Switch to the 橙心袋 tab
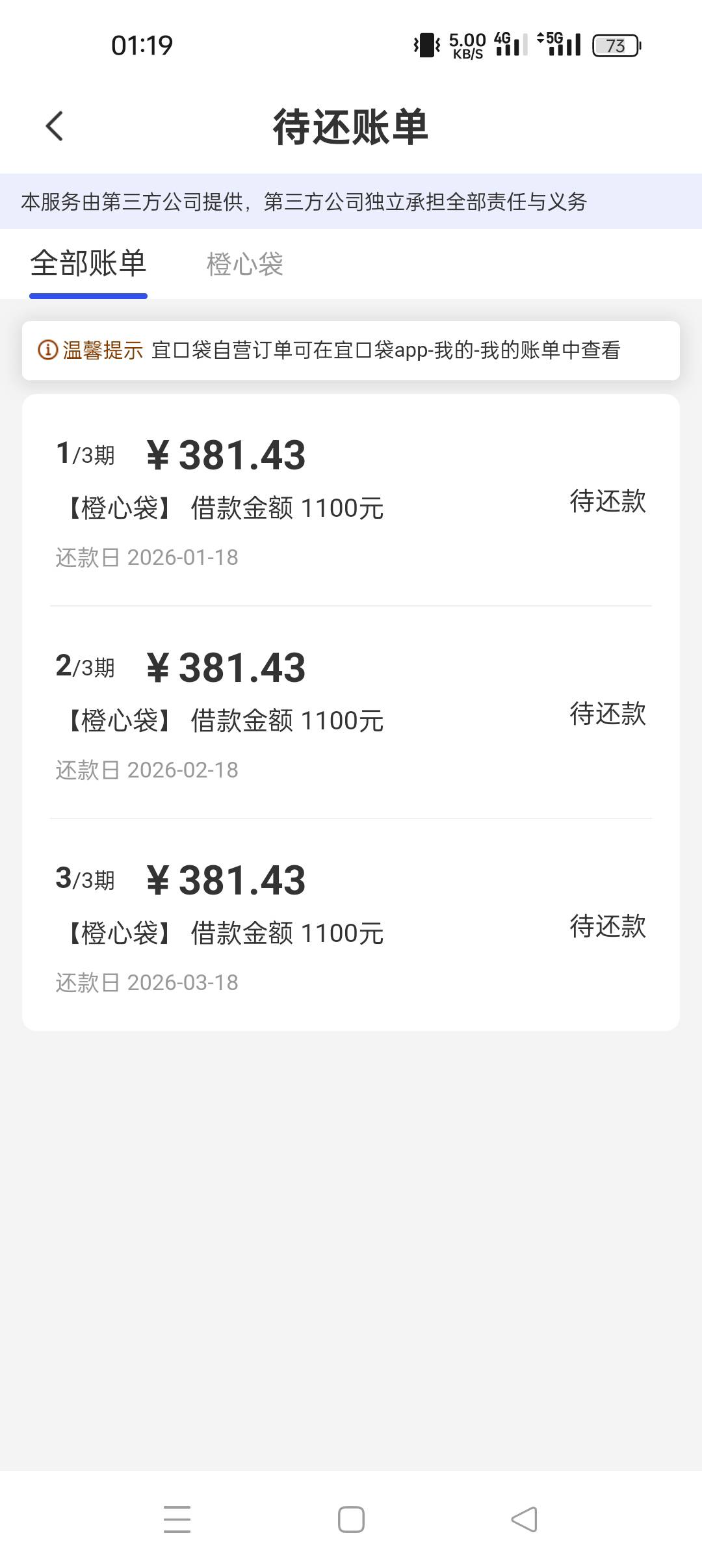Screen dimensions: 702x1568 pos(244,265)
